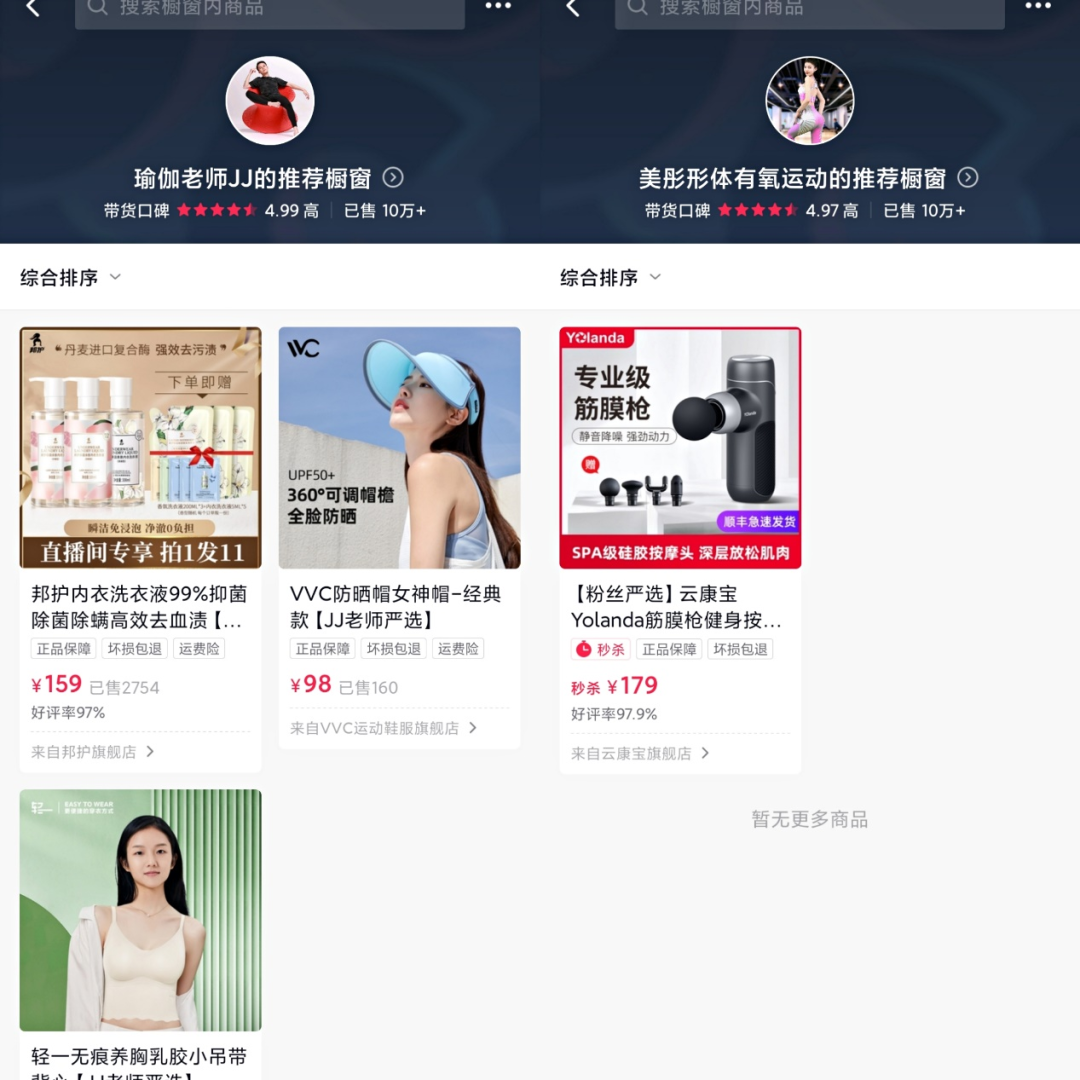
Task: Search products in 美彤形体有氧运动's showcase
Action: click(810, 10)
